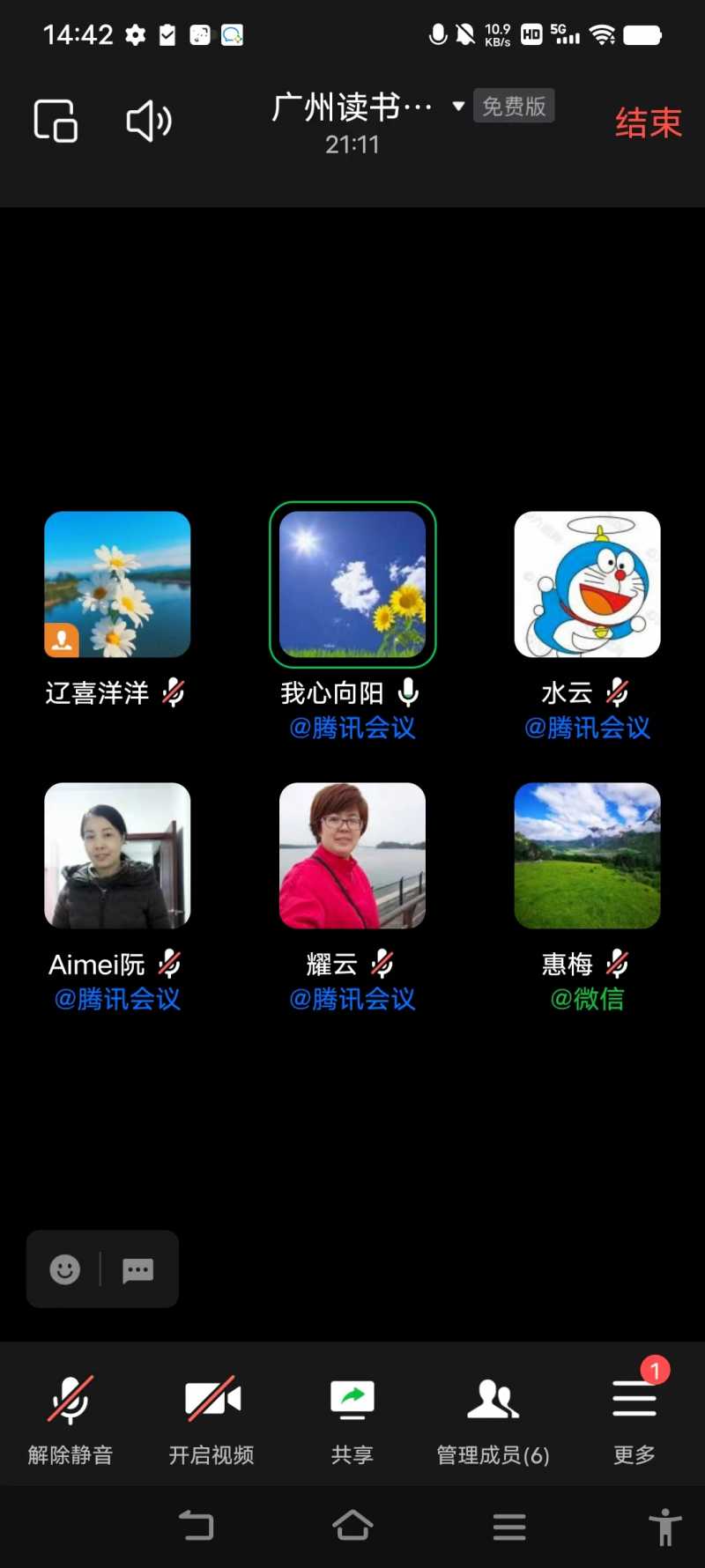Go to the system home screen
Image resolution: width=705 pixels, height=1568 pixels.
click(352, 1526)
